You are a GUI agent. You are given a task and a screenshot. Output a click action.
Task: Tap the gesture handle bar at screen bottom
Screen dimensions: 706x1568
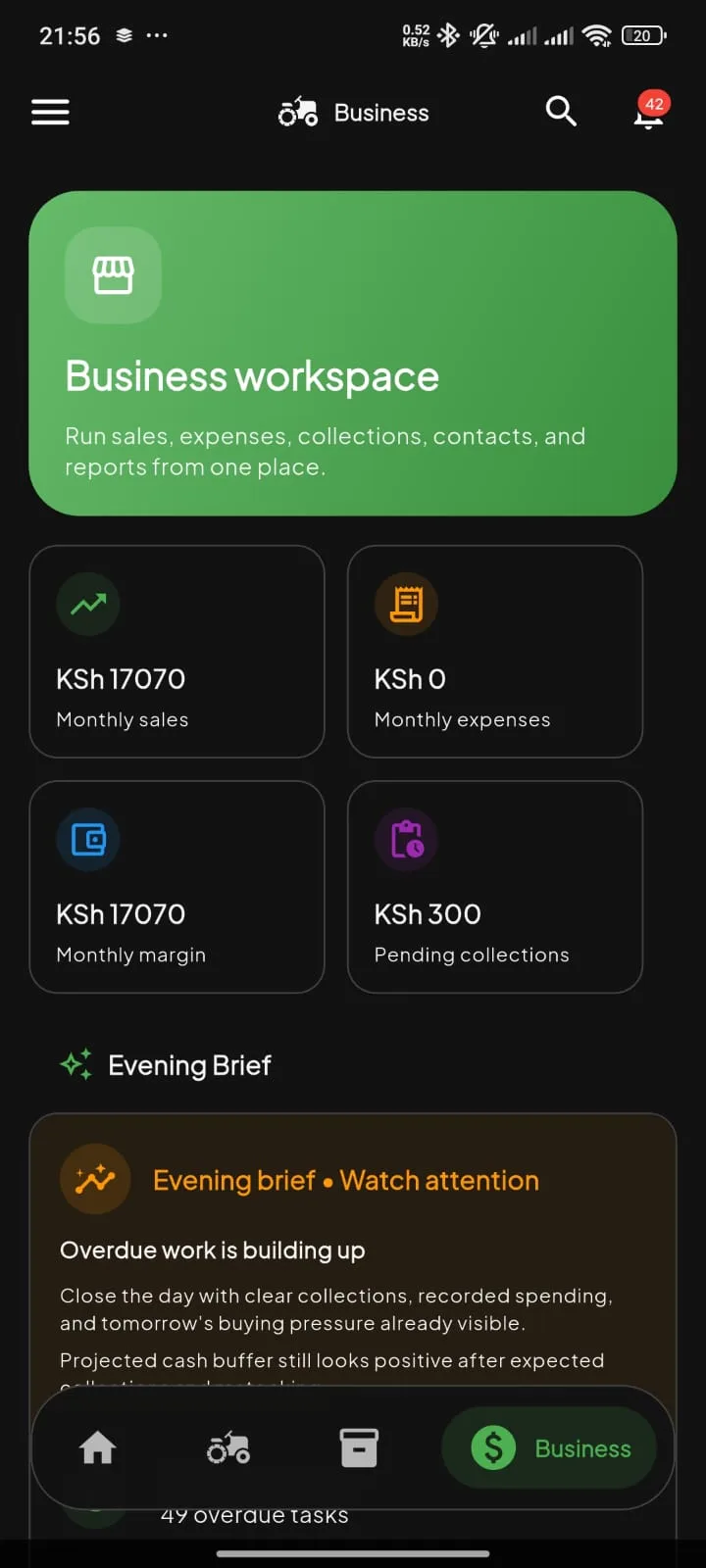(352, 1553)
